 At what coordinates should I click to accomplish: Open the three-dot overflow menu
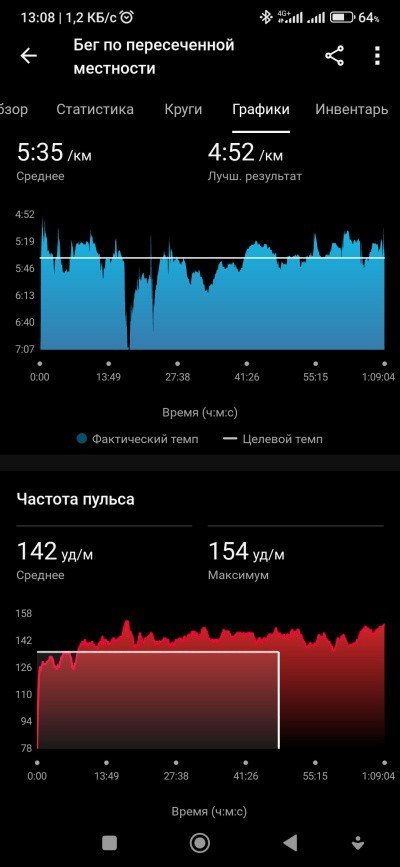click(377, 56)
